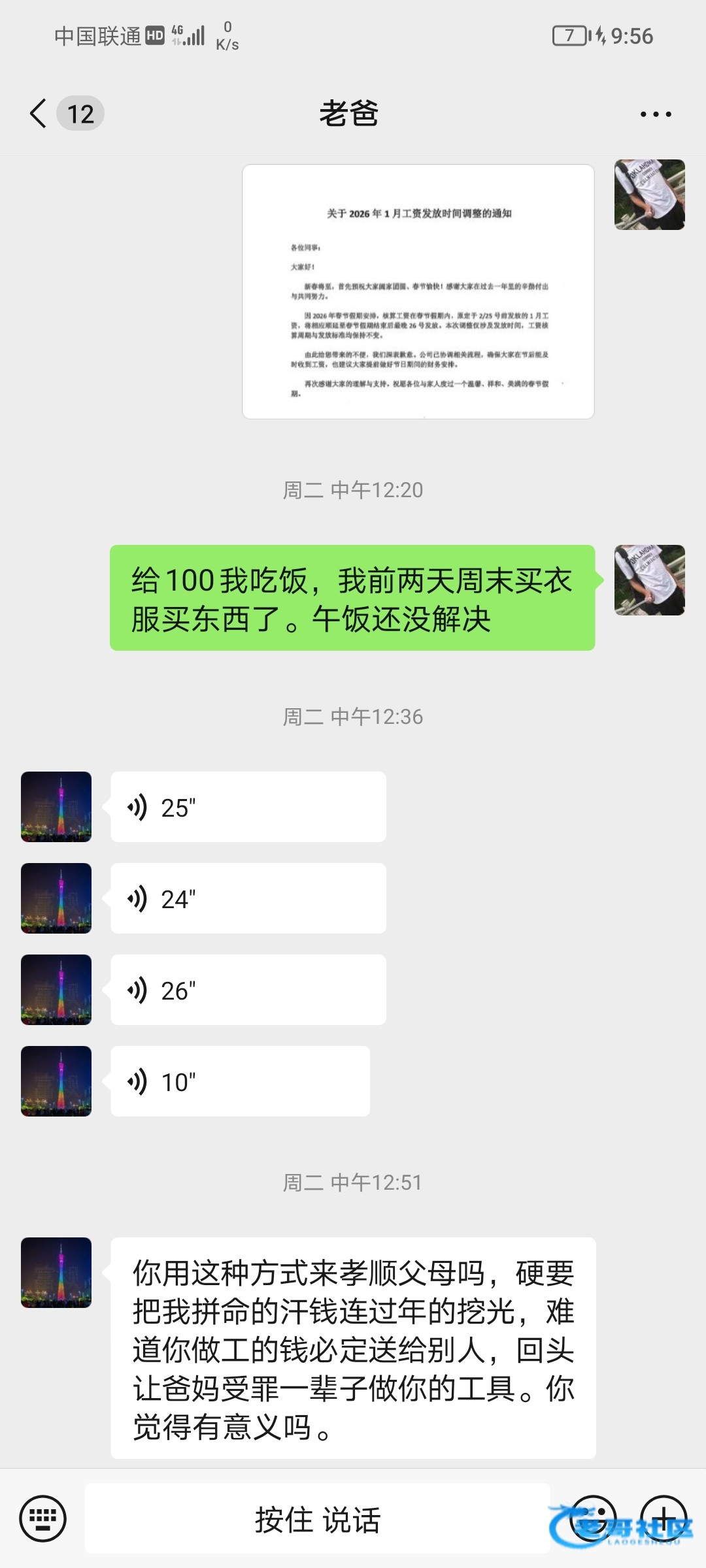Go back to the chat list
The width and height of the screenshot is (706, 1568).
click(39, 114)
